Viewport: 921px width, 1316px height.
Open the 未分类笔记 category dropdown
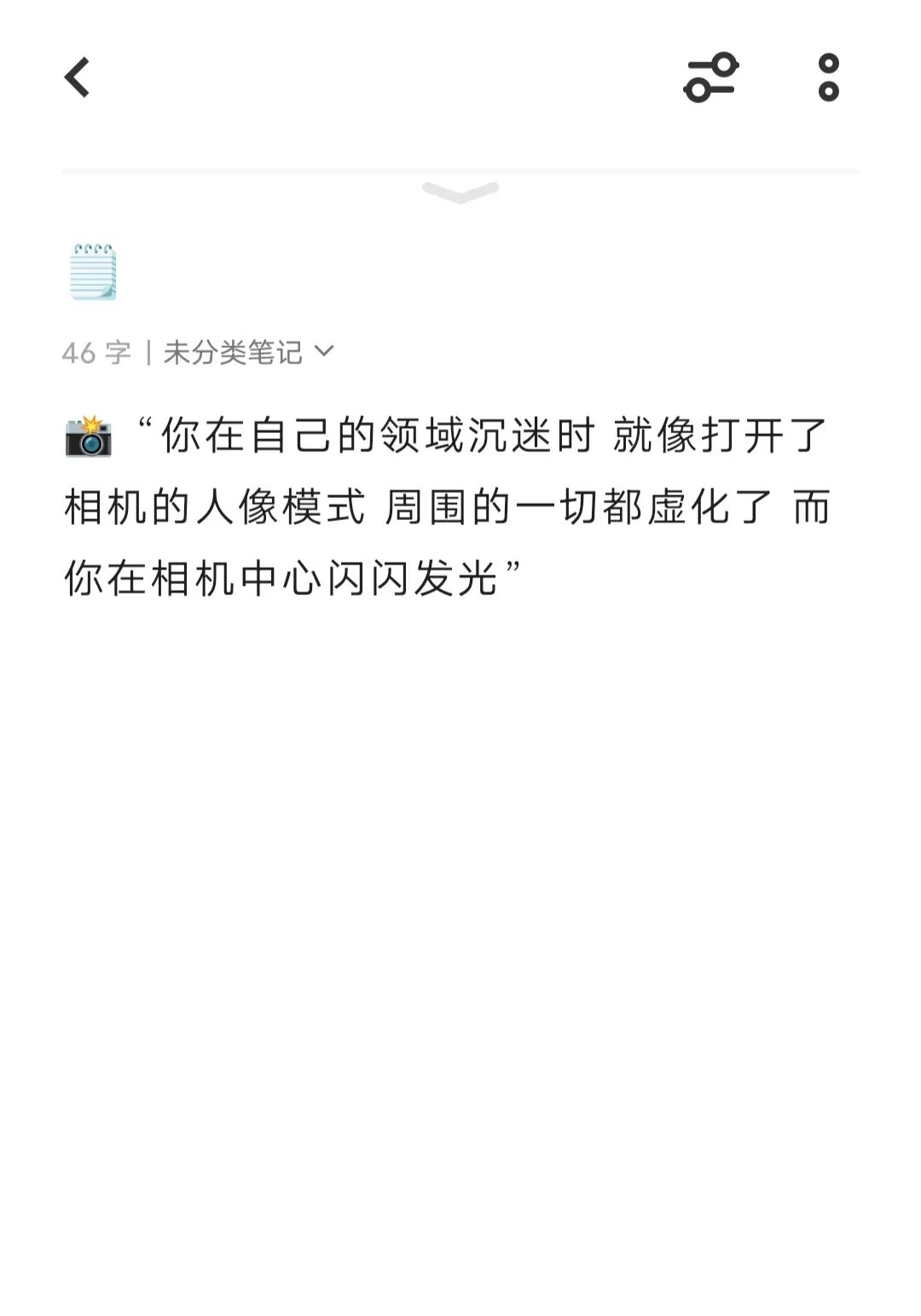(x=247, y=352)
